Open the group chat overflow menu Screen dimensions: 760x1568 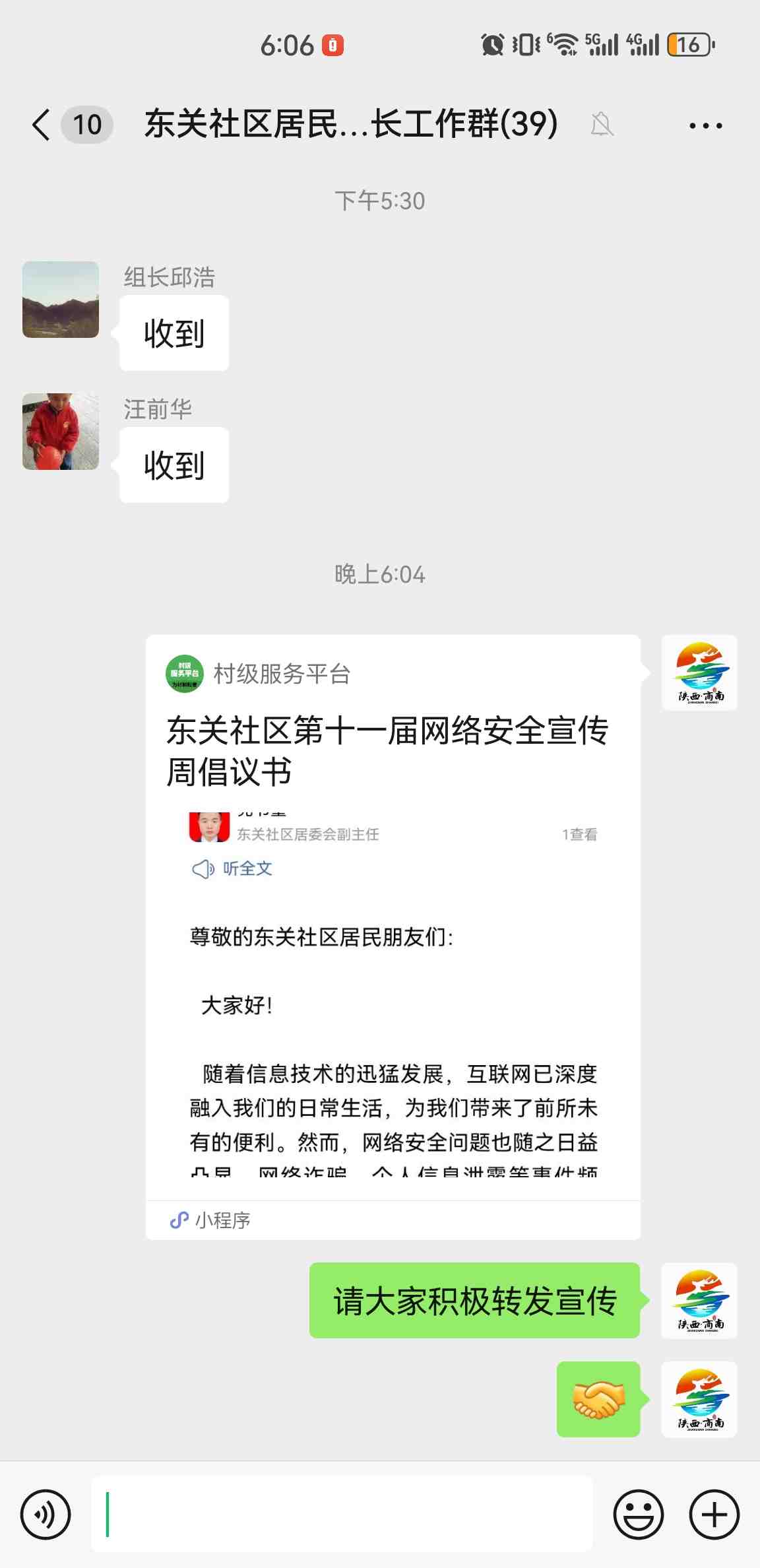coord(705,125)
